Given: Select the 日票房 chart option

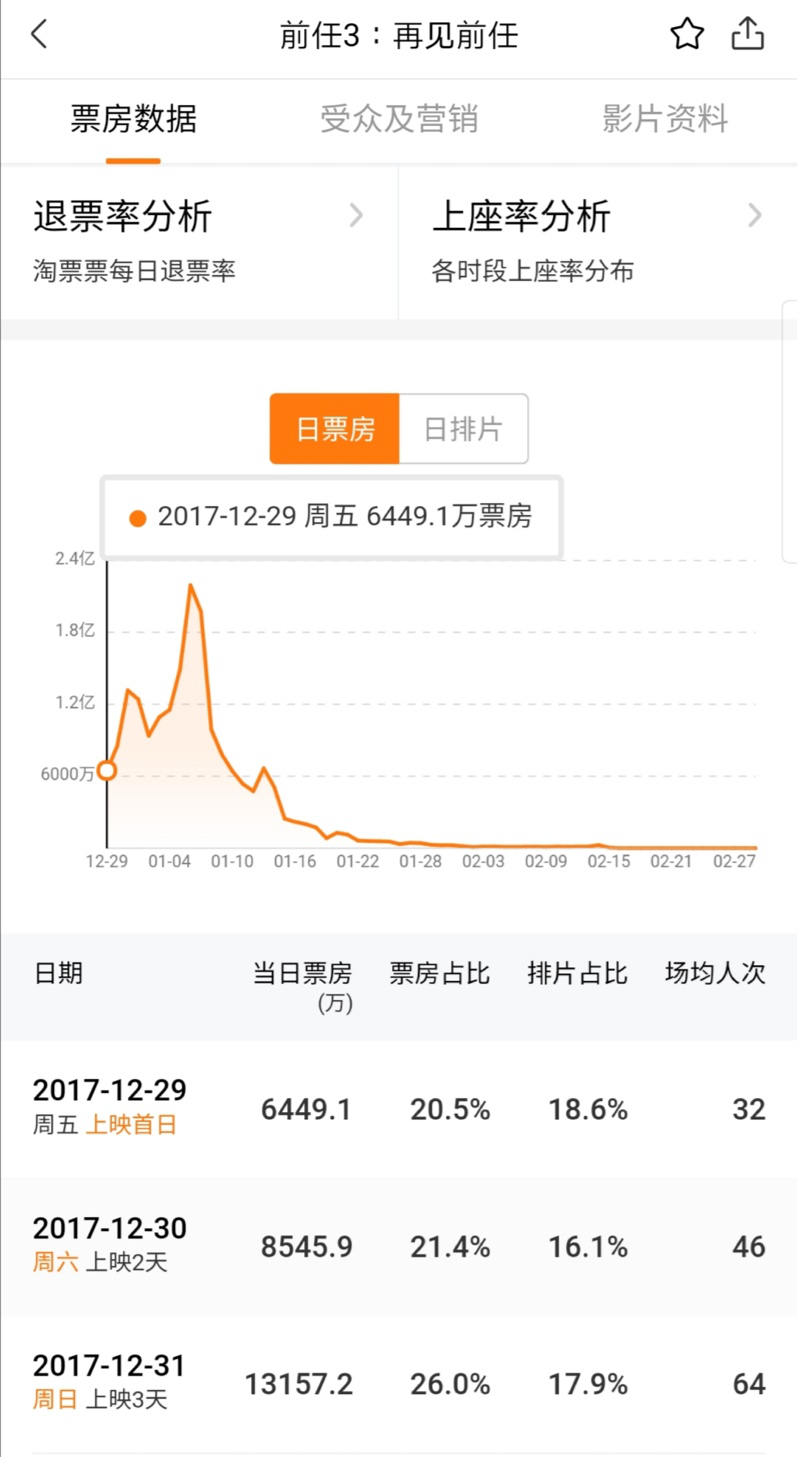Looking at the screenshot, I should 335,429.
